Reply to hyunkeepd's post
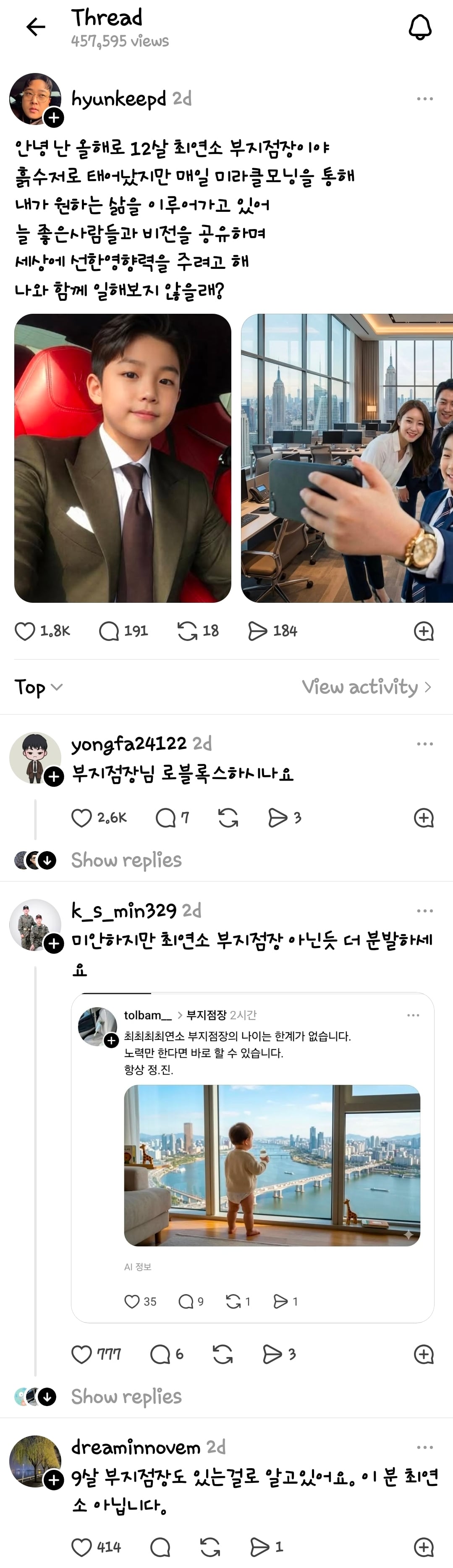The height and width of the screenshot is (1568, 453). tap(109, 631)
